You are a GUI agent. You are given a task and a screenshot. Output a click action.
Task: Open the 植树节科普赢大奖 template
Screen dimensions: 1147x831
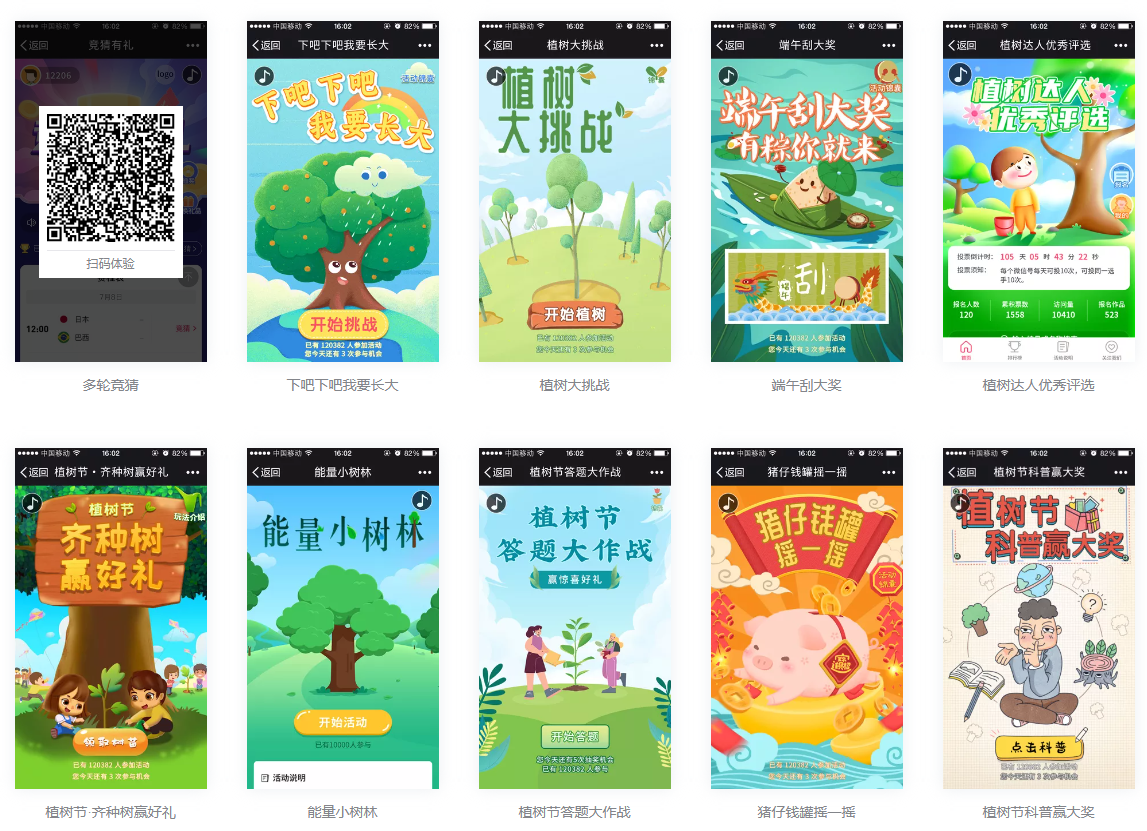[x=1039, y=618]
